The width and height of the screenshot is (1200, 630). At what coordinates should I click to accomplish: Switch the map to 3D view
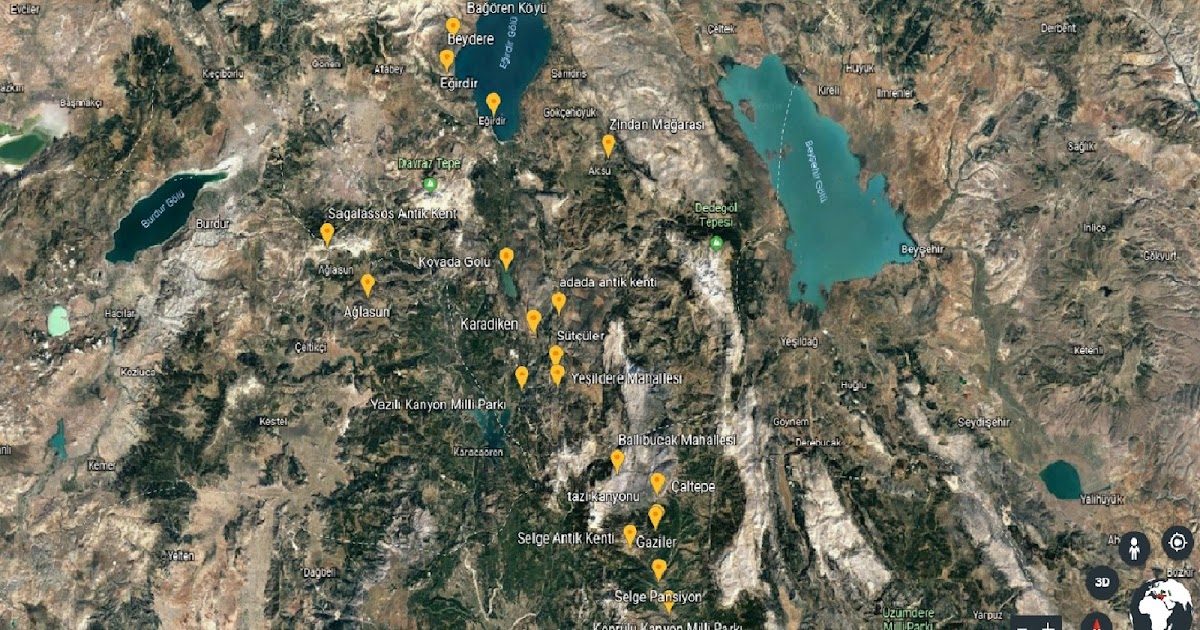(1103, 581)
